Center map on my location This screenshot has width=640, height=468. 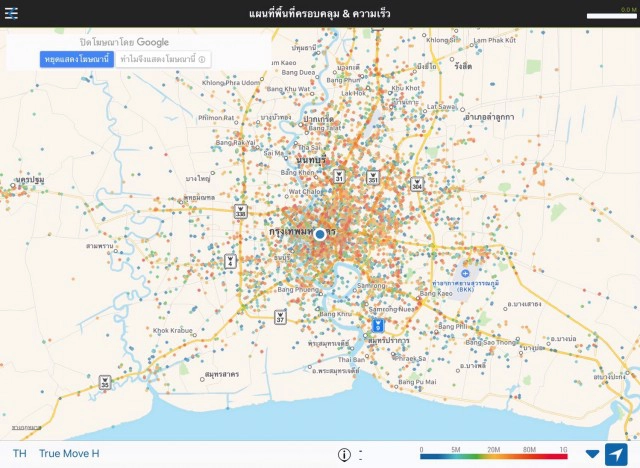619,454
